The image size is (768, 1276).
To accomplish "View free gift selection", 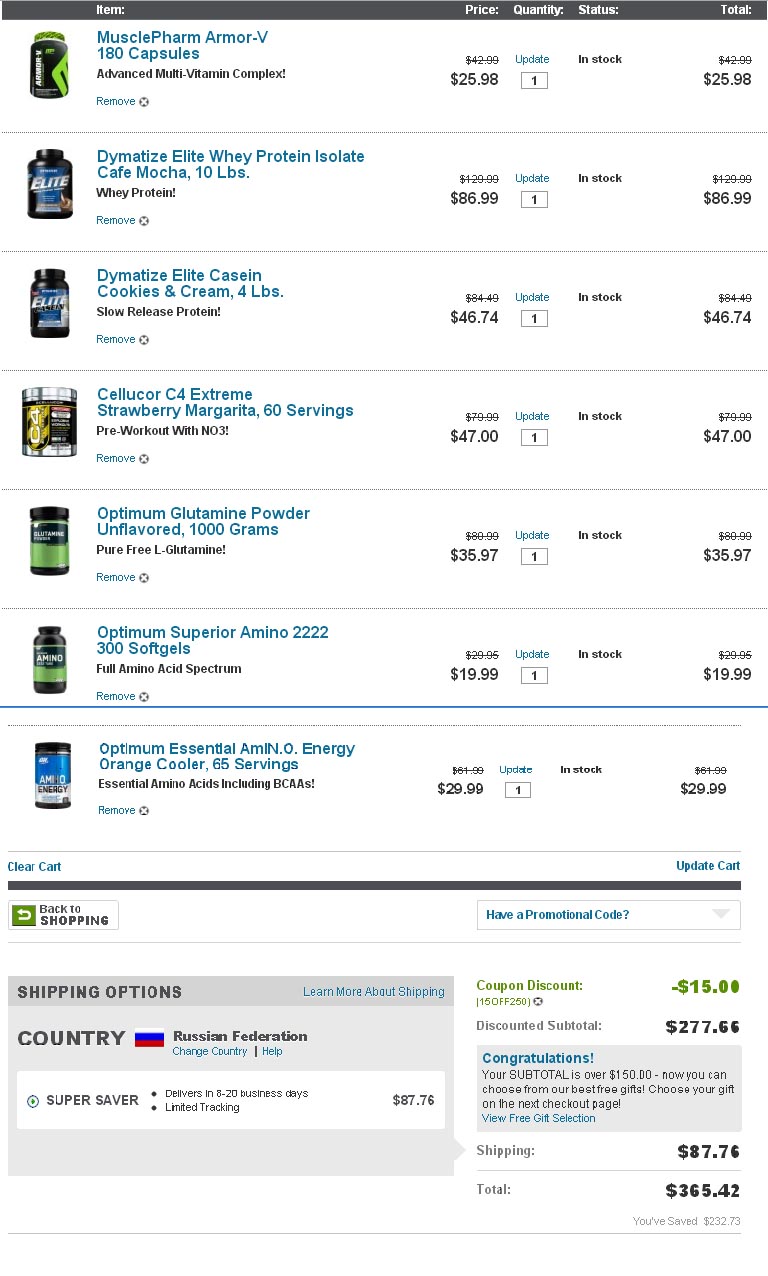I will 538,1118.
